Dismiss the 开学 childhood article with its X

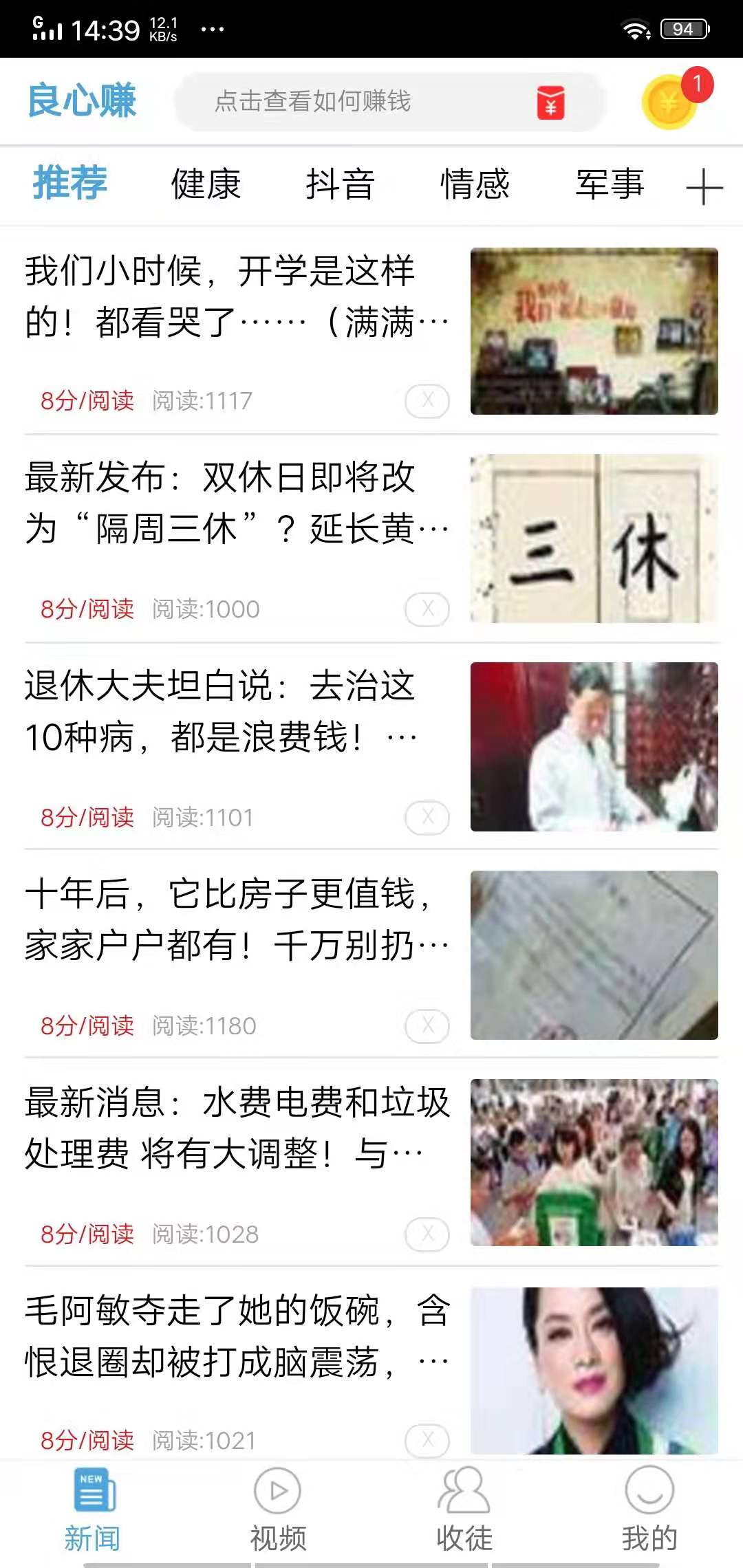point(428,400)
